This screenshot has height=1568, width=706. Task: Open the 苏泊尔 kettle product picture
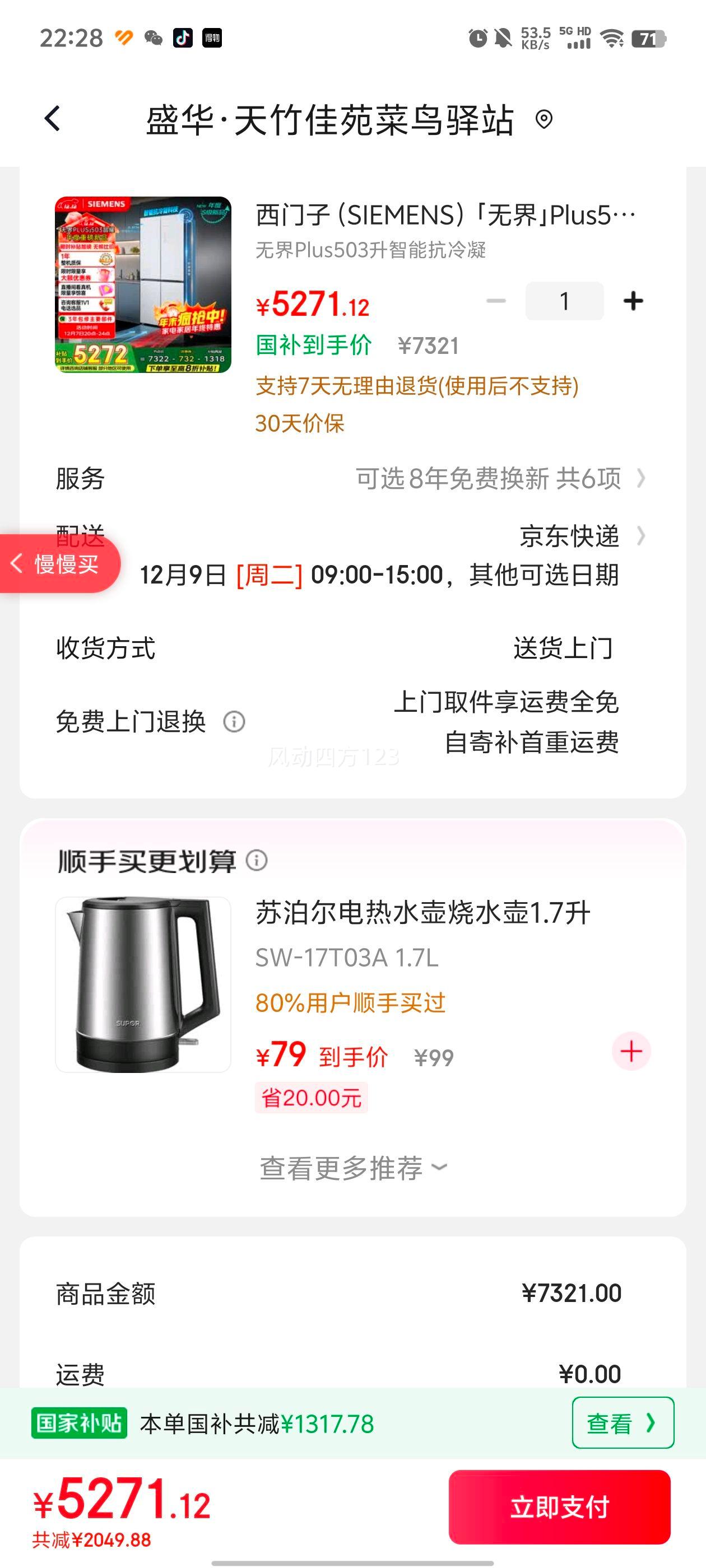[x=143, y=984]
